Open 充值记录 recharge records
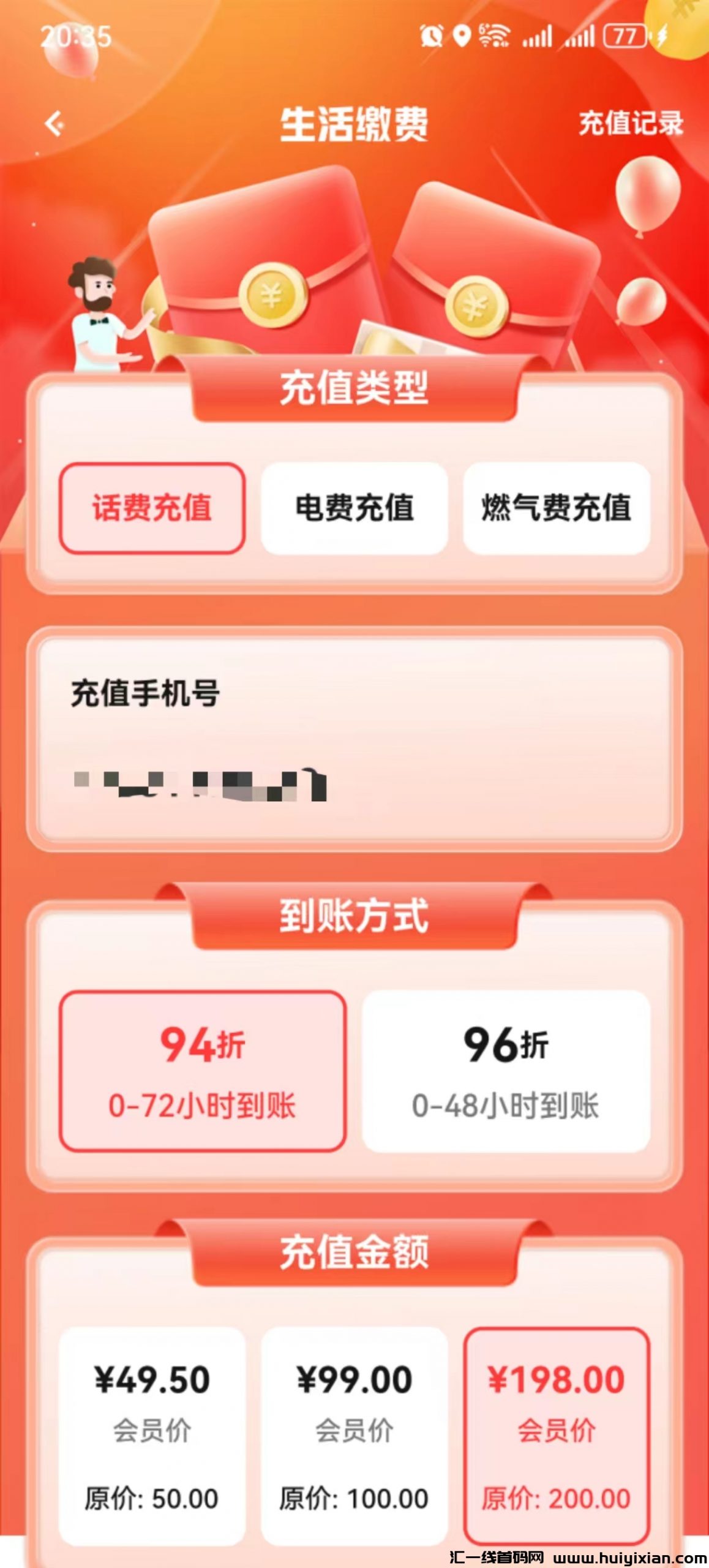Viewport: 709px width, 1568px height. pos(630,124)
